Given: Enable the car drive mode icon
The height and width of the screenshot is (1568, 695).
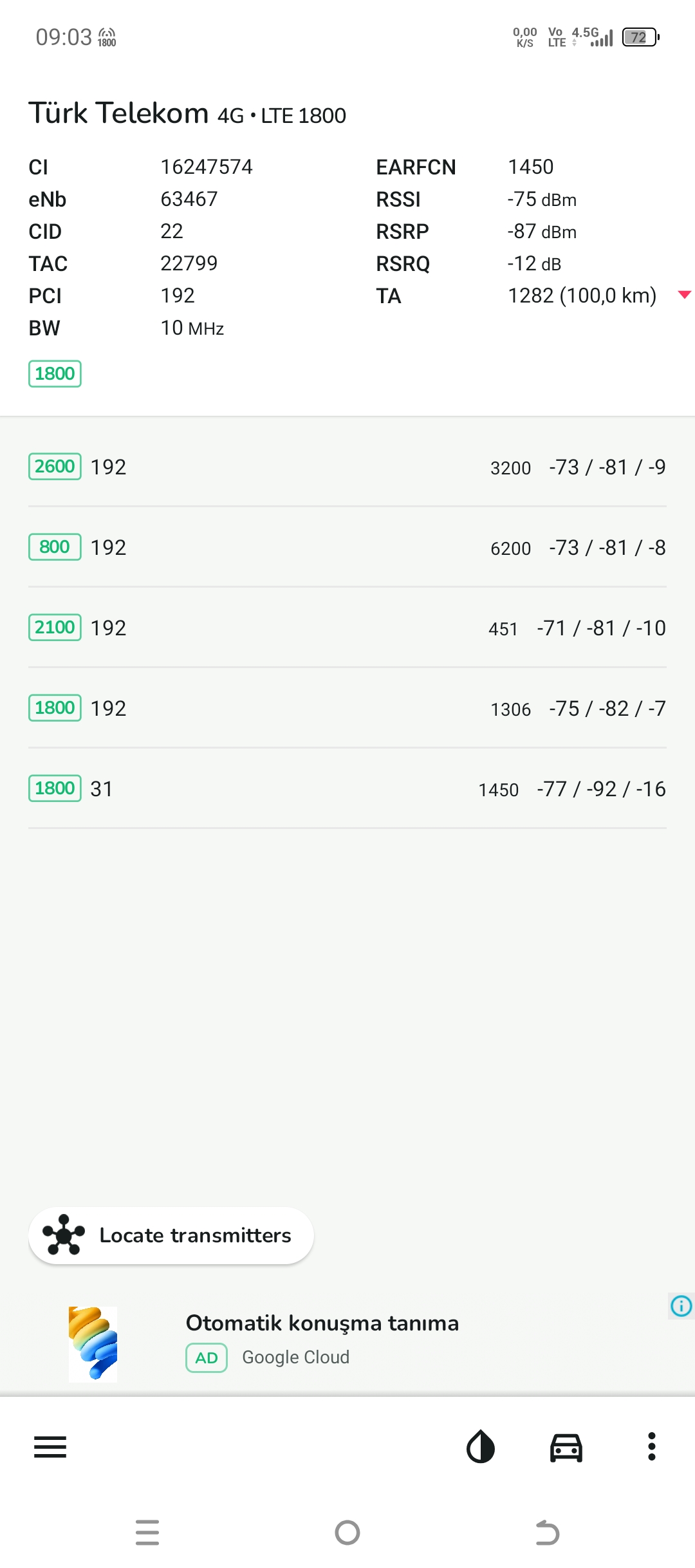Looking at the screenshot, I should [x=566, y=1448].
